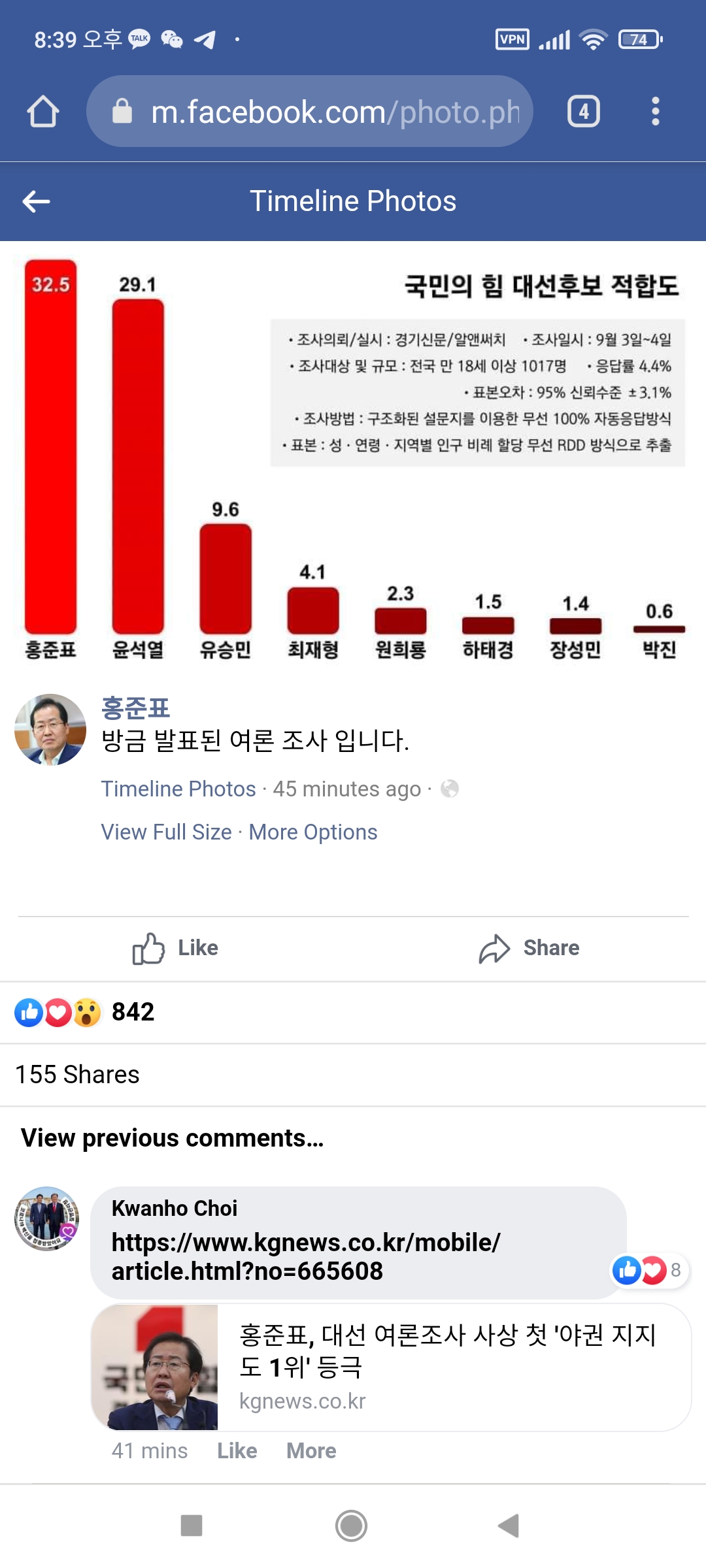Like Kwanho Choi's comment
Screen dimensions: 706x1568
[x=237, y=1451]
